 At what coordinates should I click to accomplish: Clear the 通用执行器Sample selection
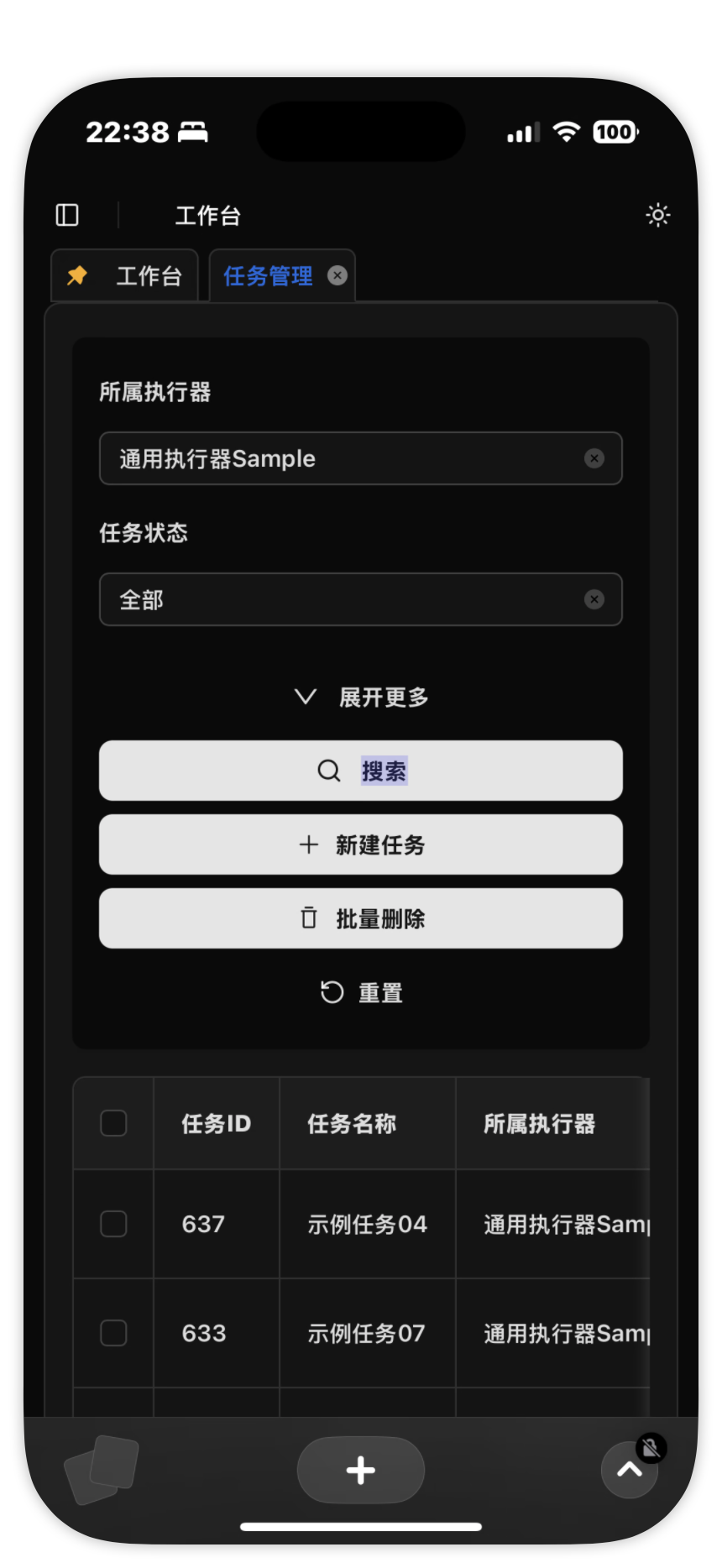click(x=594, y=458)
